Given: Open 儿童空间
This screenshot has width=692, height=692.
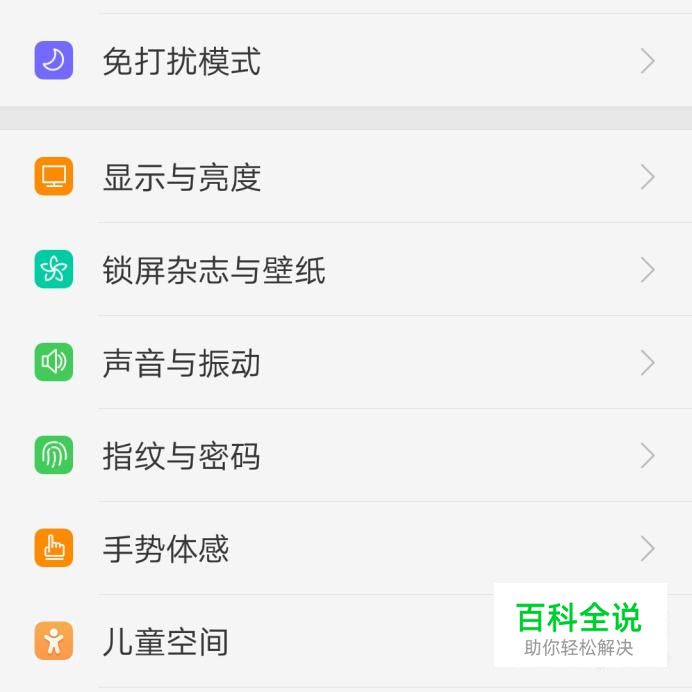Looking at the screenshot, I should click(166, 641).
